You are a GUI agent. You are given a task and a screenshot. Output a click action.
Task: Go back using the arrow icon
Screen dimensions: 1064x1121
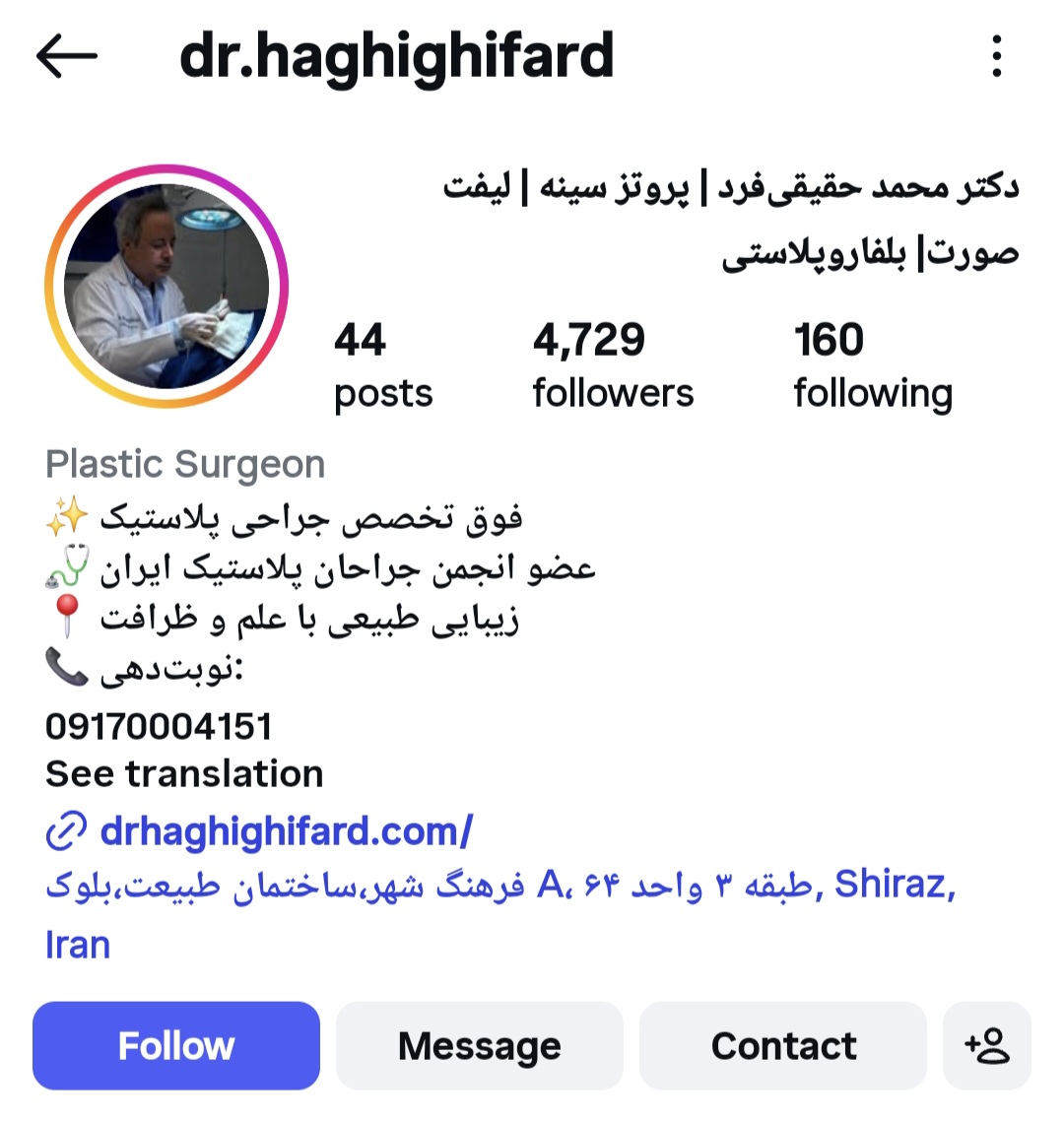(67, 56)
